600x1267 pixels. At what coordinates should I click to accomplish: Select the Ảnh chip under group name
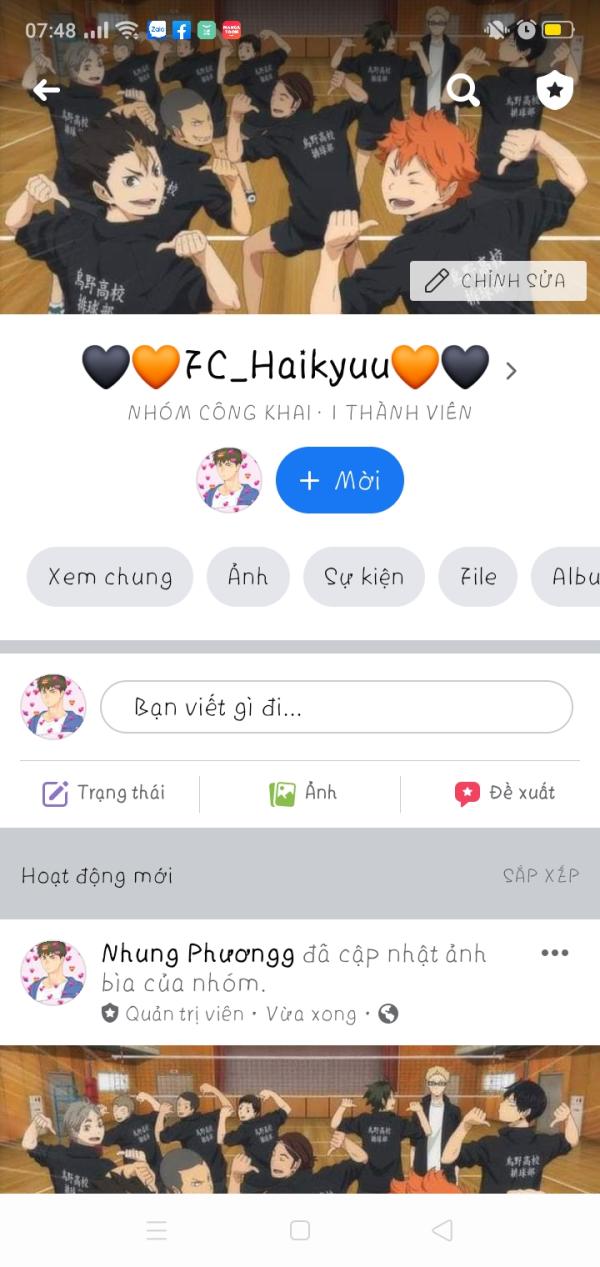248,577
